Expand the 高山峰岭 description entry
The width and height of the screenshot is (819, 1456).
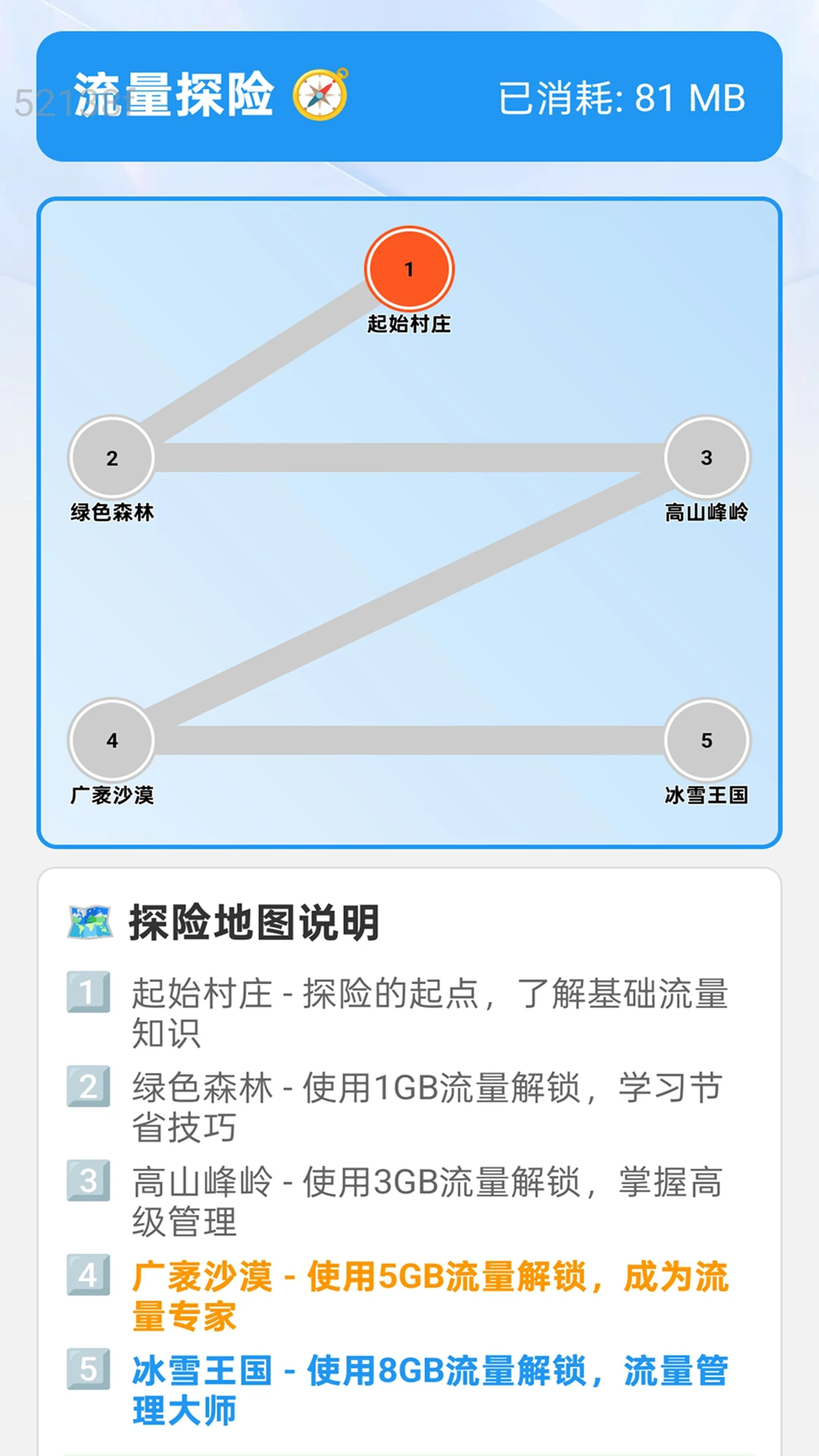point(425,1202)
